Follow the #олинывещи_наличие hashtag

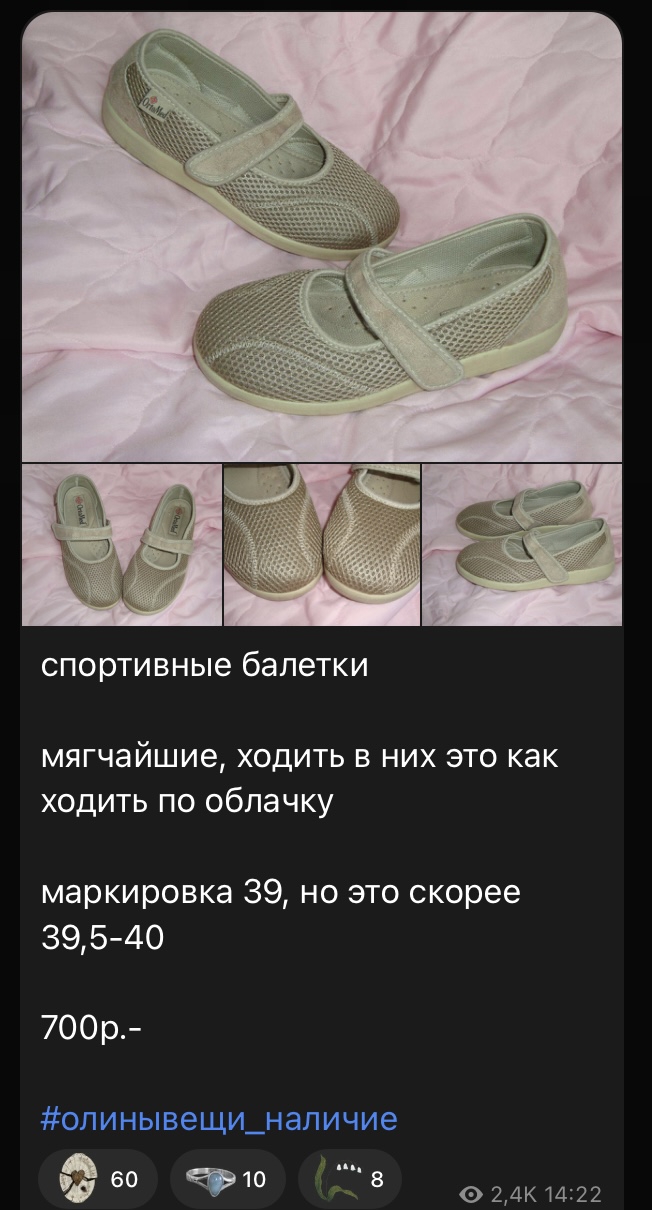pos(219,1118)
